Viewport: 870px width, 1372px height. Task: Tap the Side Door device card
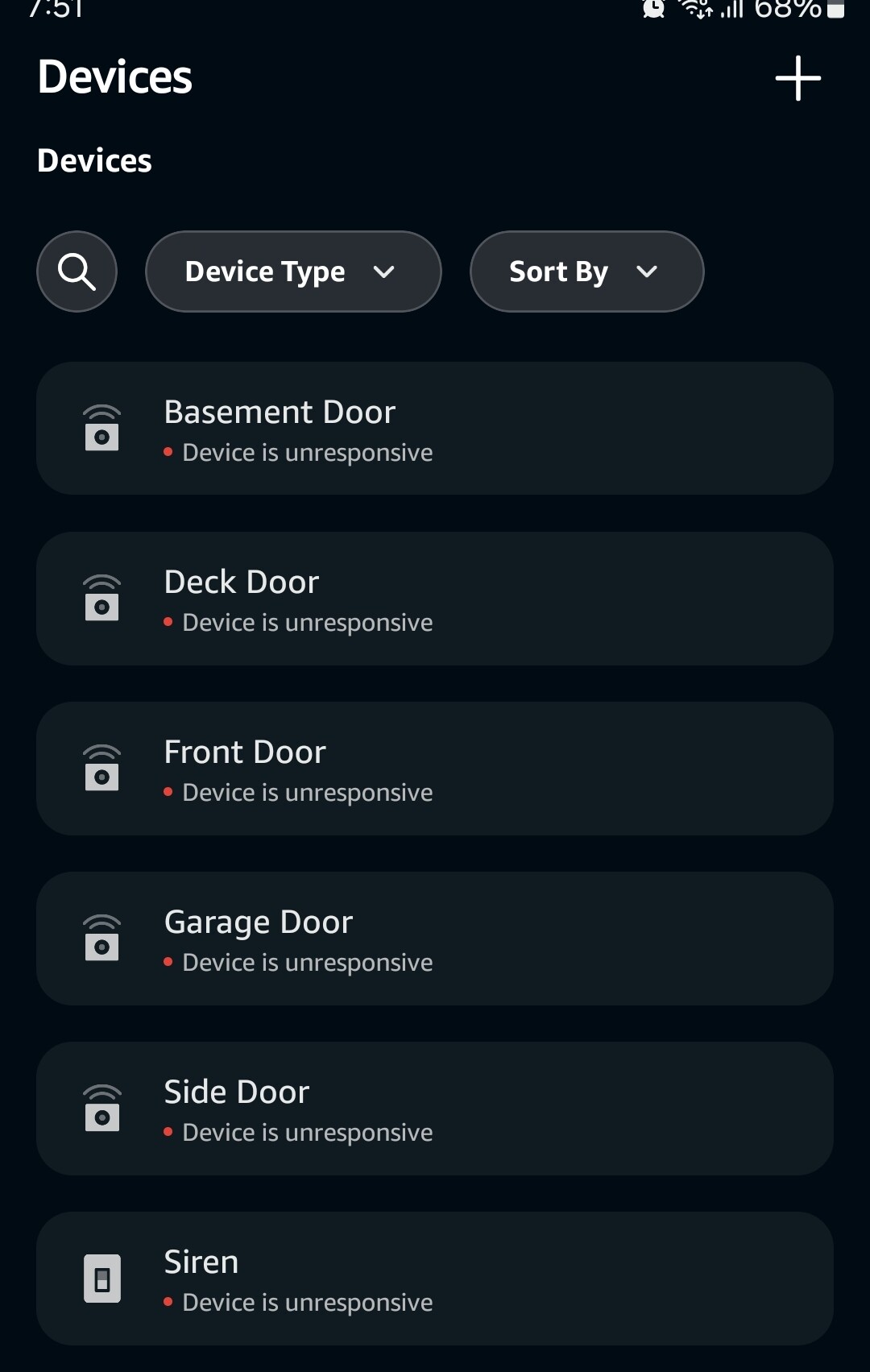(x=435, y=1109)
